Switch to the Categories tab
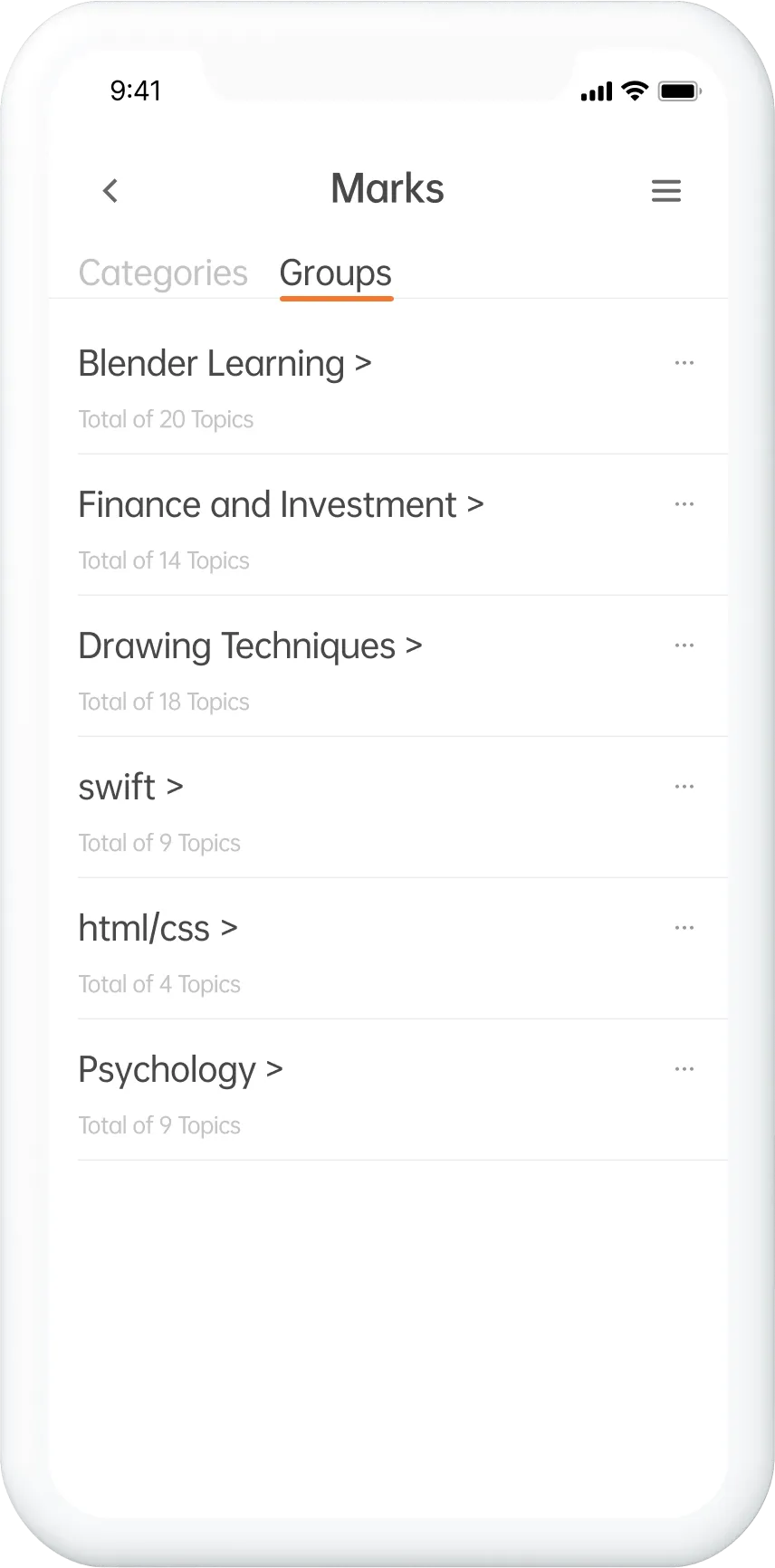Image resolution: width=775 pixels, height=1568 pixels. [x=163, y=272]
